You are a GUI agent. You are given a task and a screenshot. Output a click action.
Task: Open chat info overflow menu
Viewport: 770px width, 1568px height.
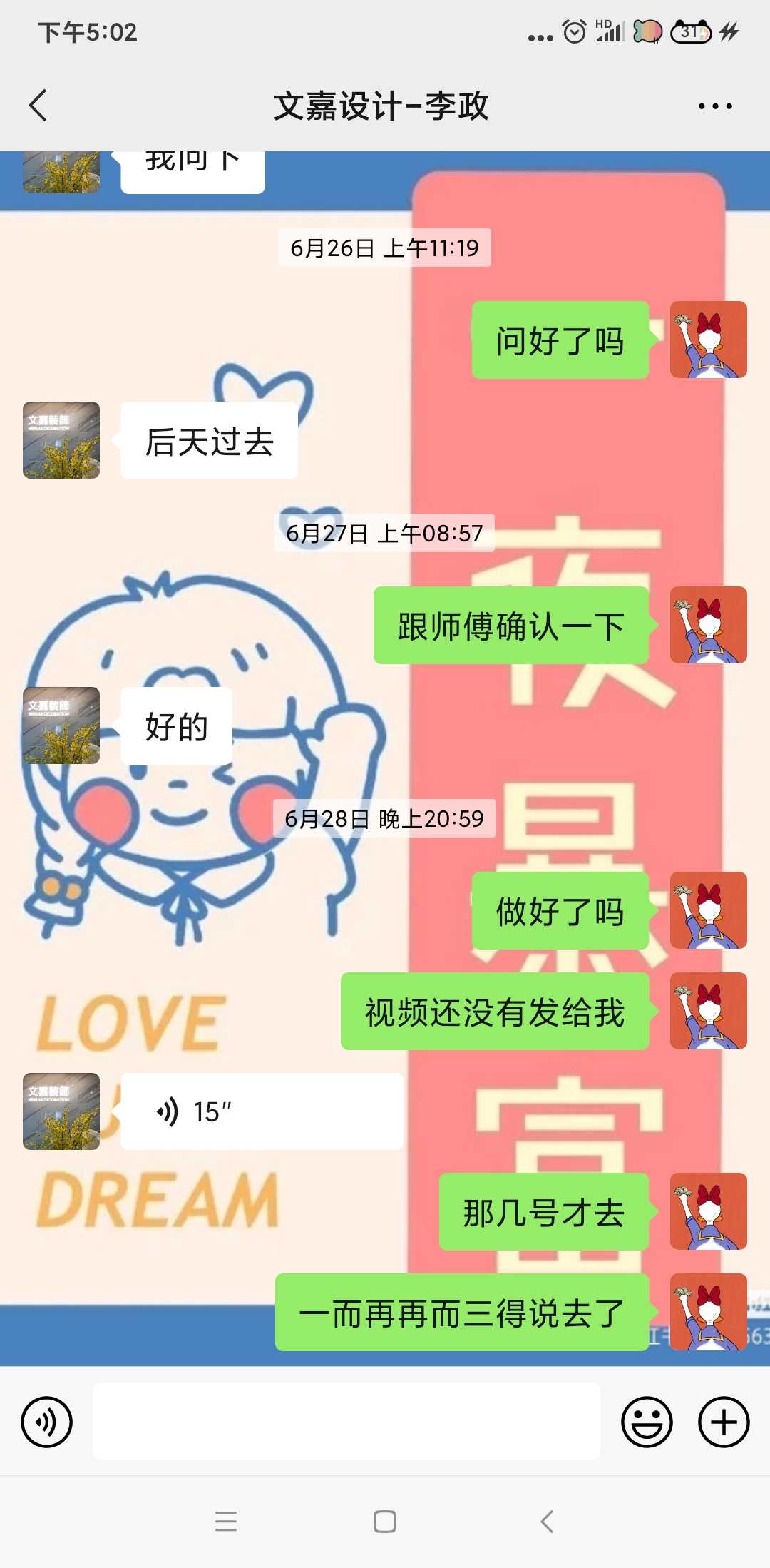714,106
